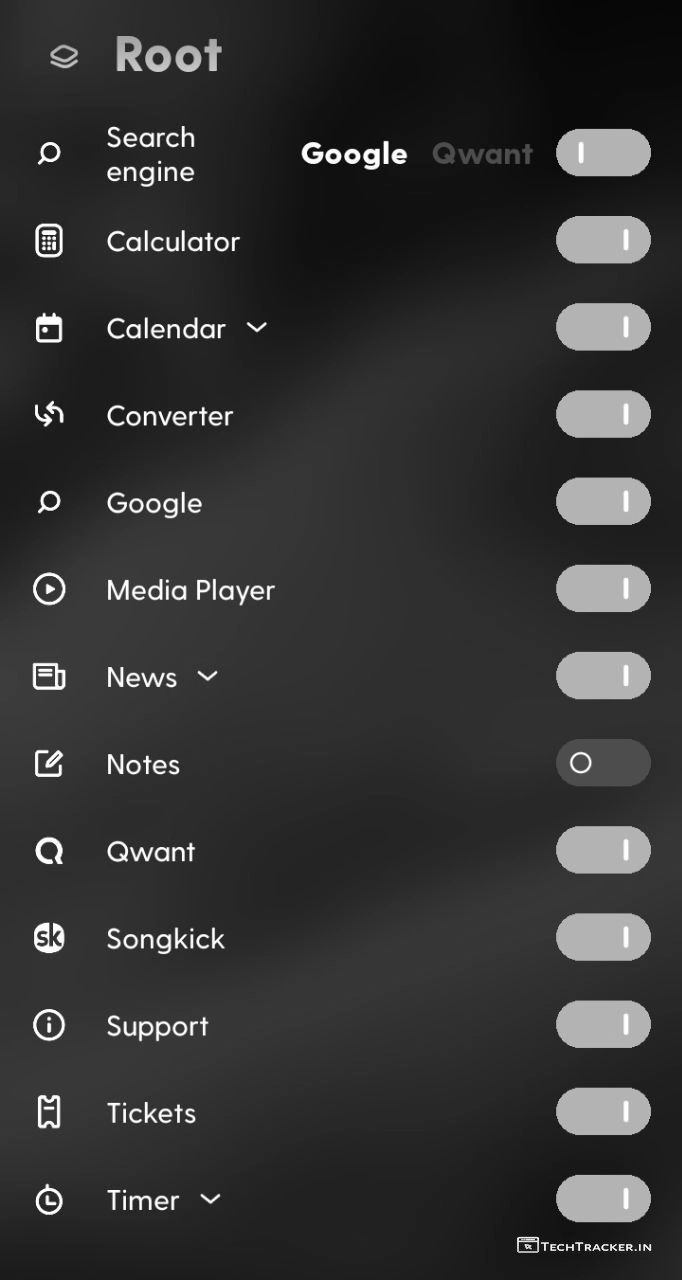Turn off the Timer toggle

tap(603, 1199)
